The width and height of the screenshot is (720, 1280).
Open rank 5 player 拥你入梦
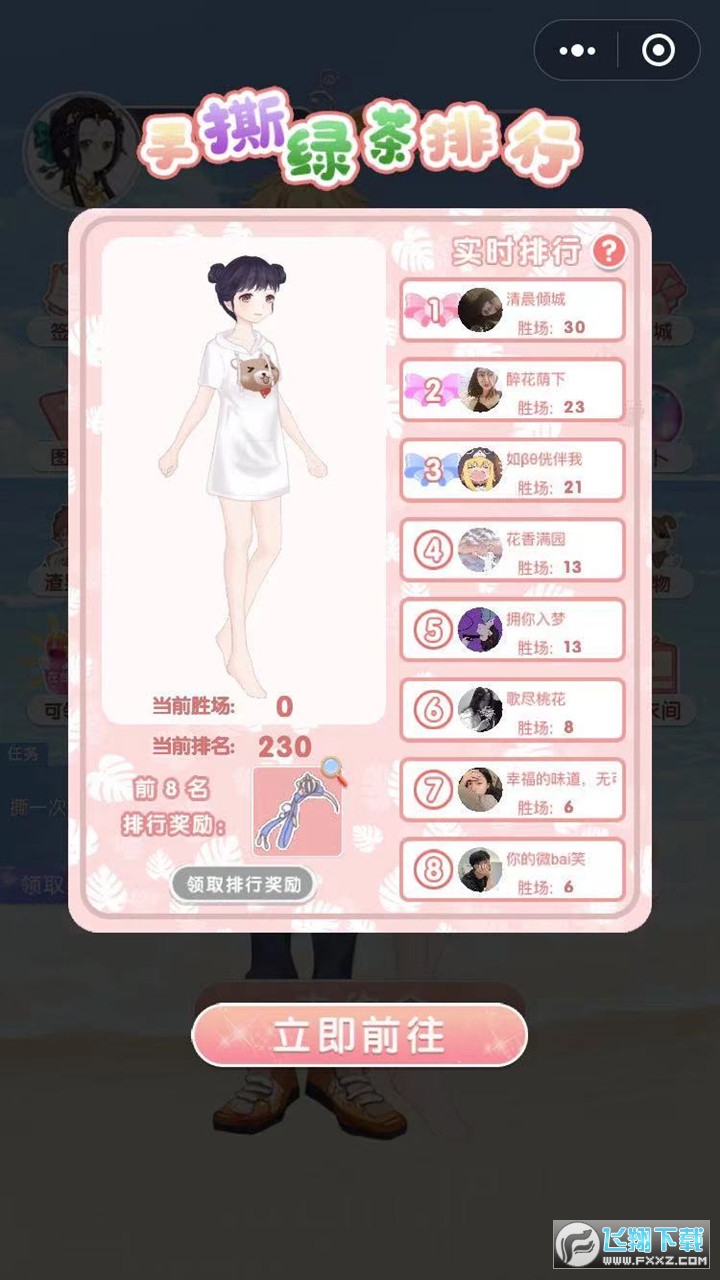click(513, 630)
